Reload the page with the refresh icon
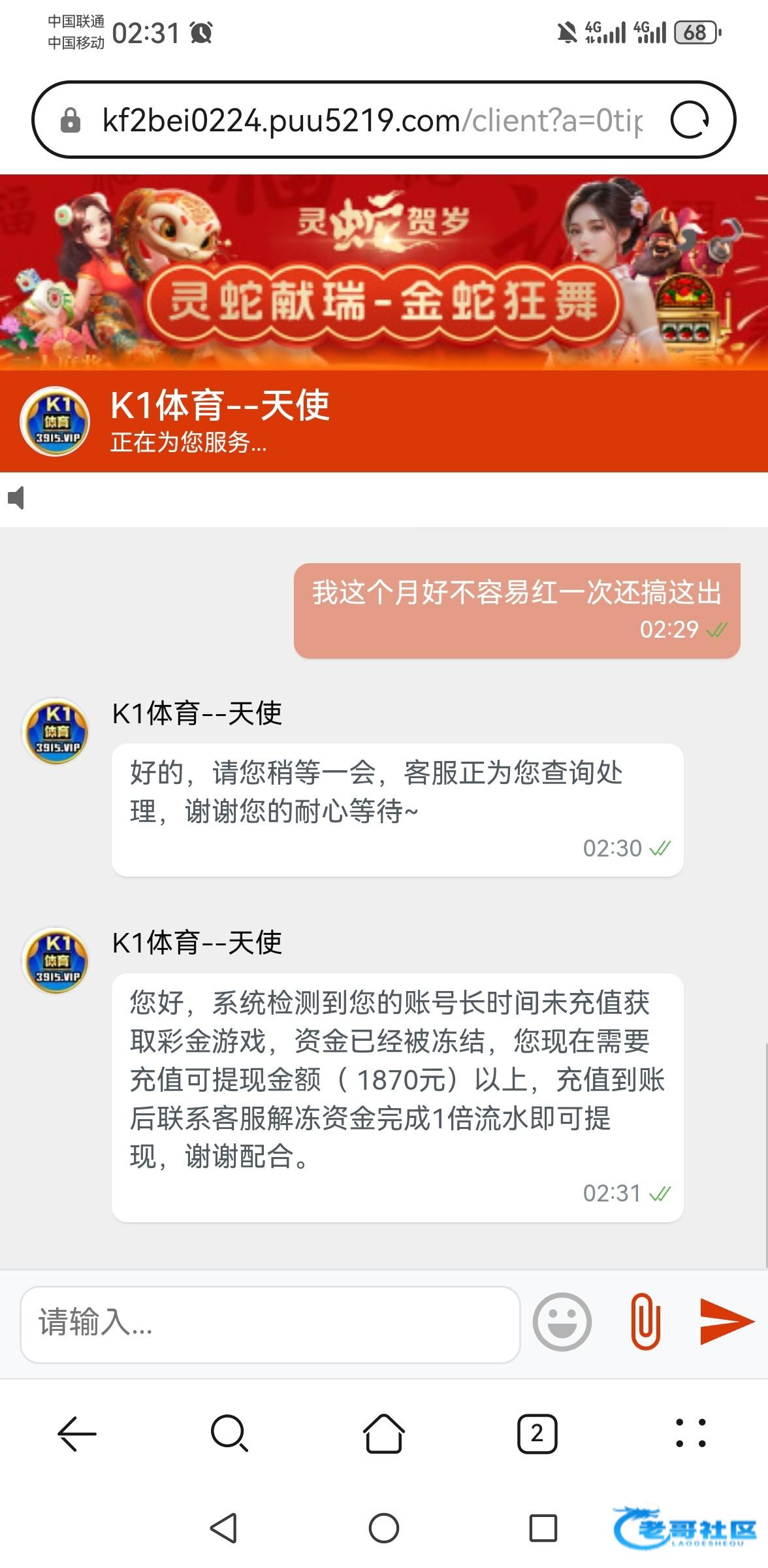768x1568 pixels. [690, 120]
